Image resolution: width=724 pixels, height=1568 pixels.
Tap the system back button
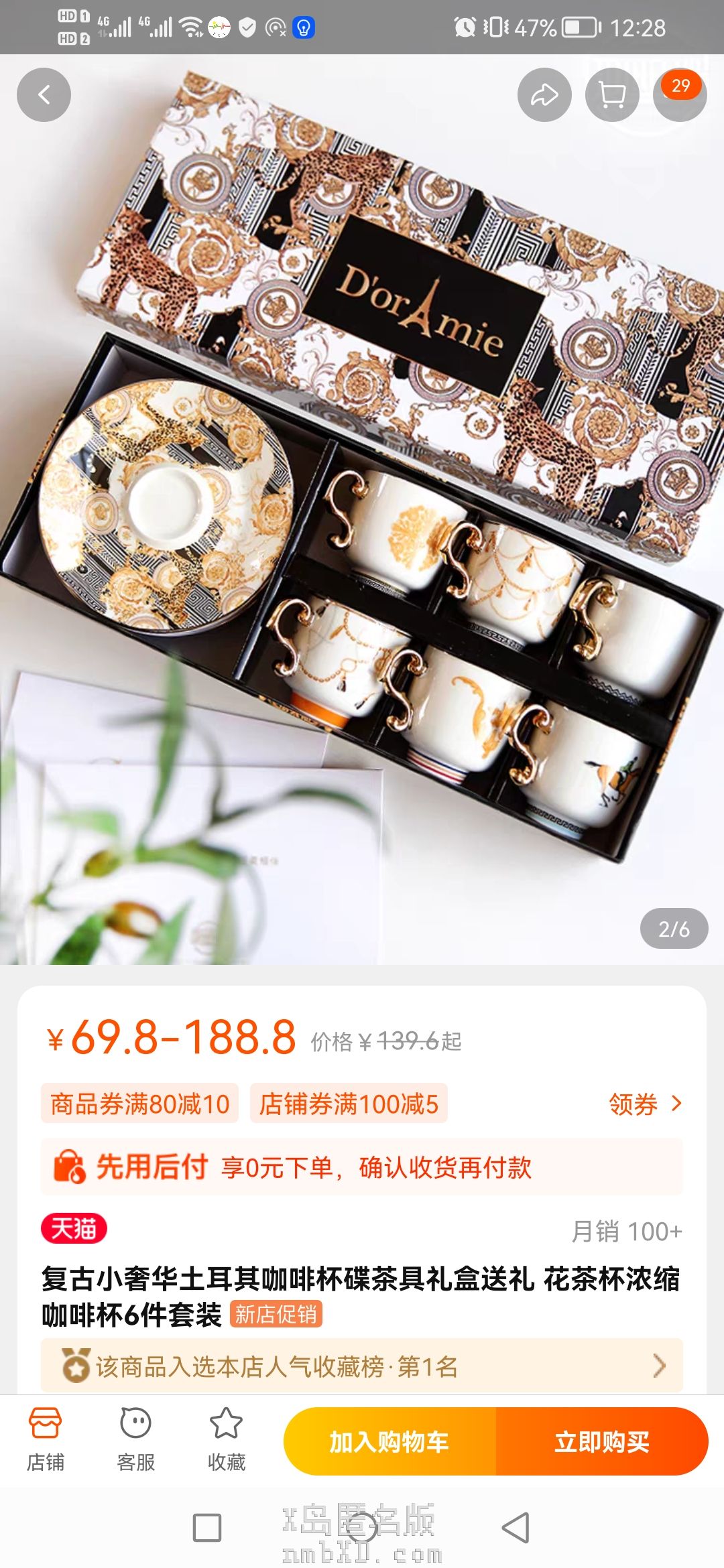pyautogui.click(x=516, y=1528)
